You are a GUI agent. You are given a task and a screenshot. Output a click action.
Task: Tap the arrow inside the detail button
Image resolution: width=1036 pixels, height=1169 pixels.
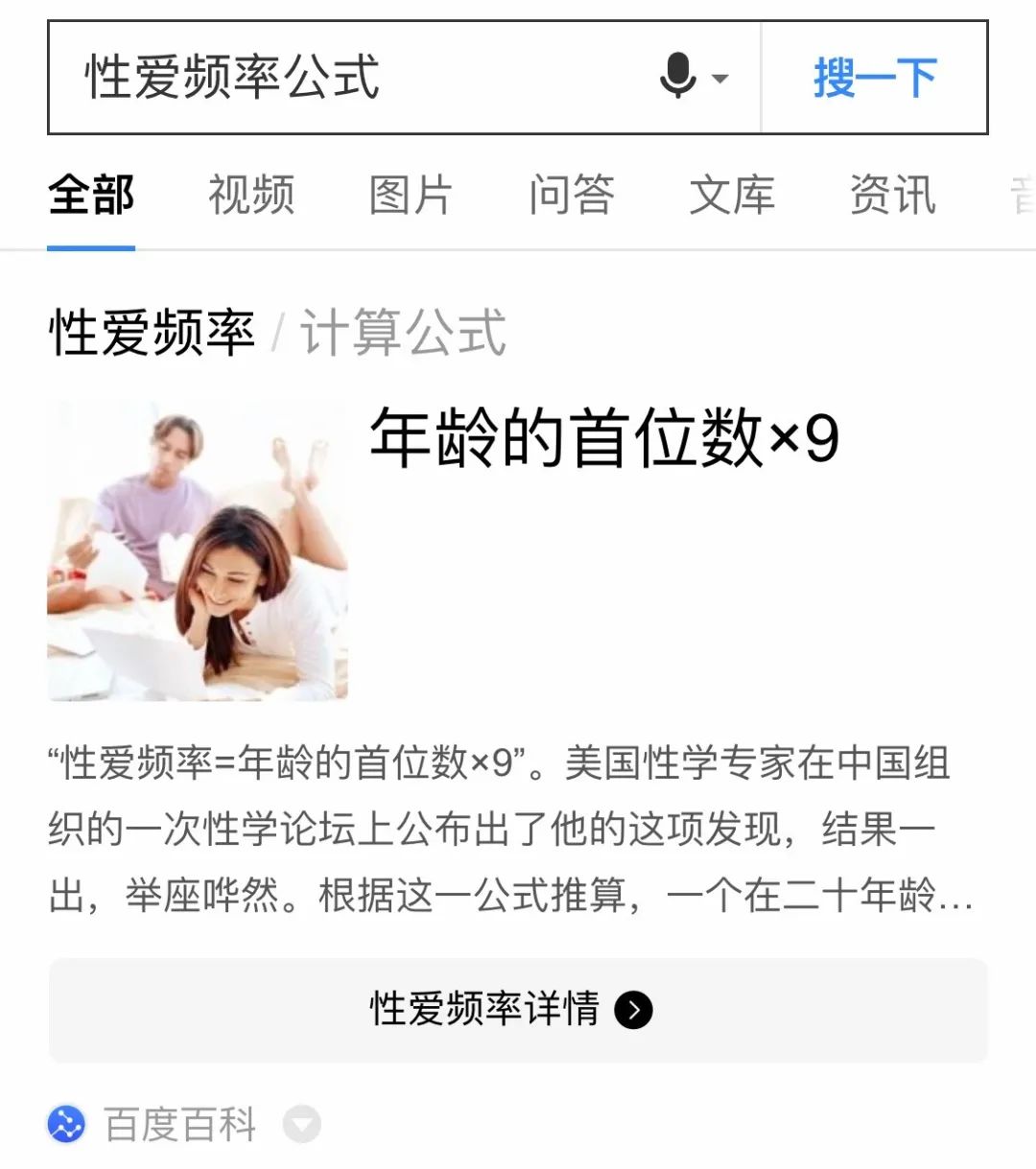pyautogui.click(x=634, y=1010)
